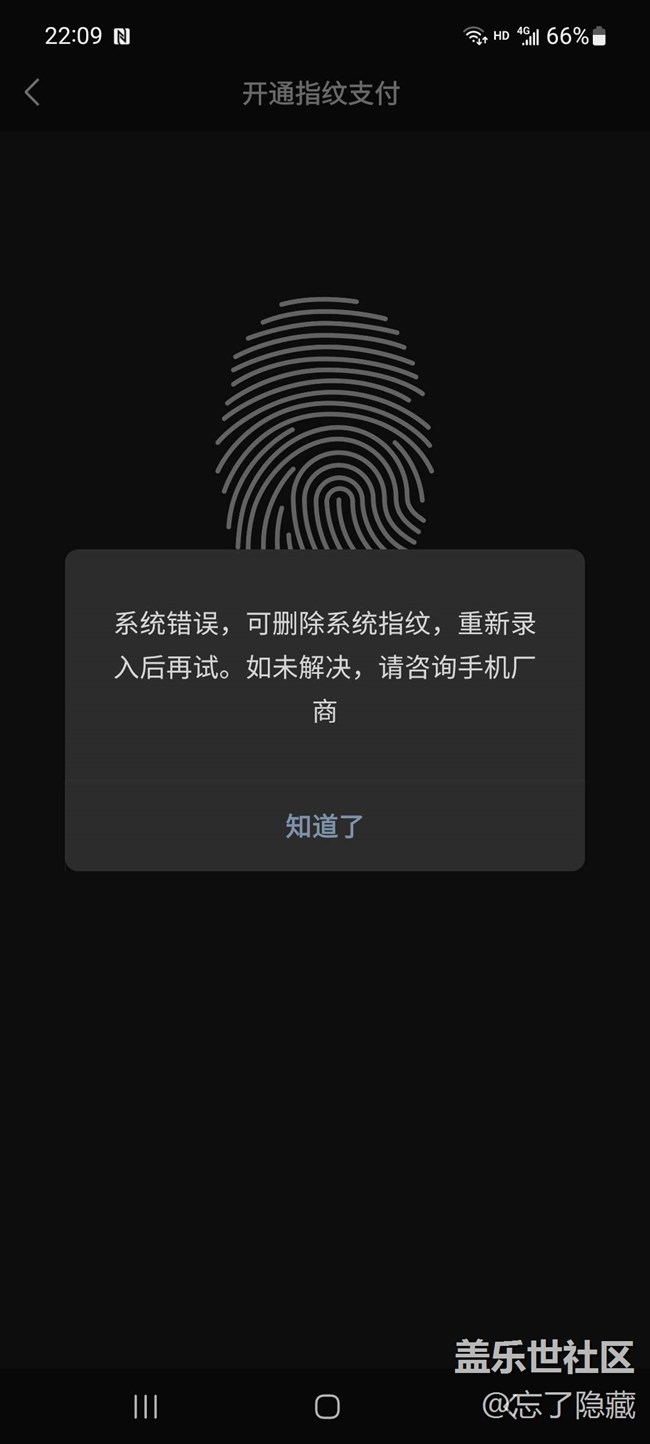Dismiss the error dialog with 知道了
This screenshot has height=1444, width=650.
click(x=324, y=826)
